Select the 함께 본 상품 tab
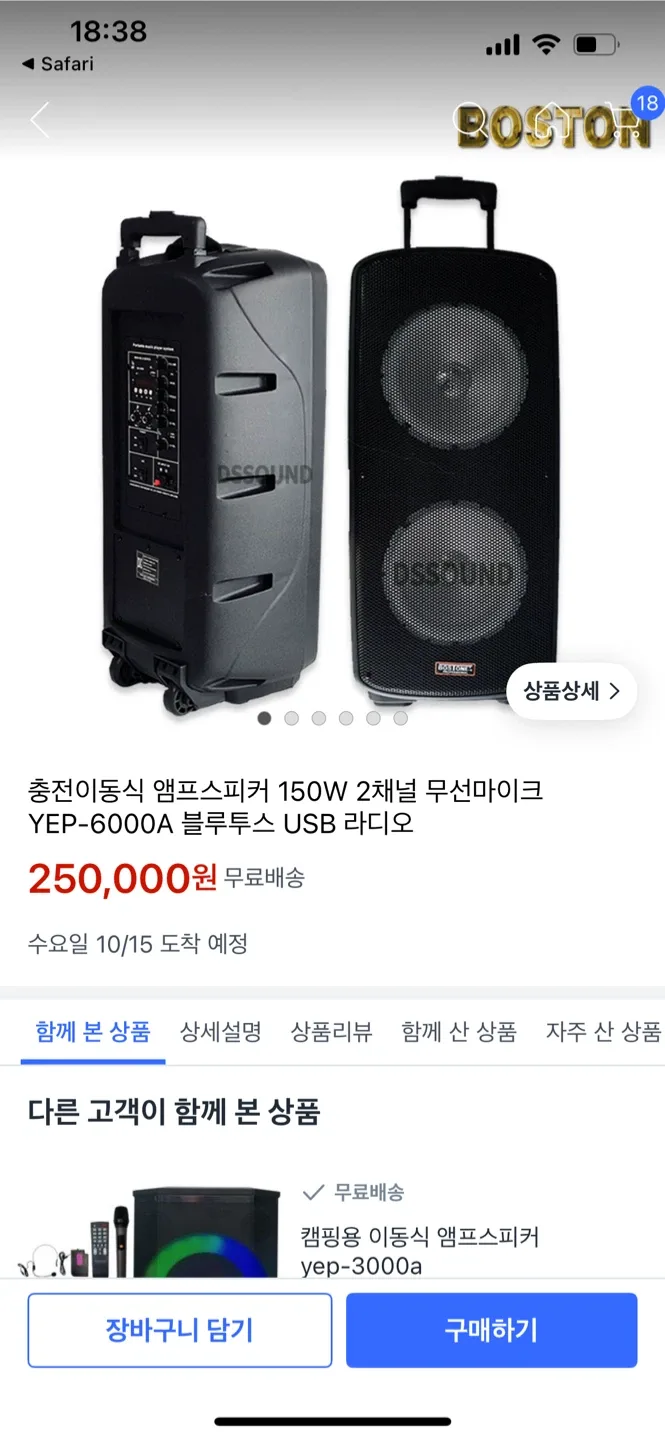The height and width of the screenshot is (1440, 665). (93, 1031)
